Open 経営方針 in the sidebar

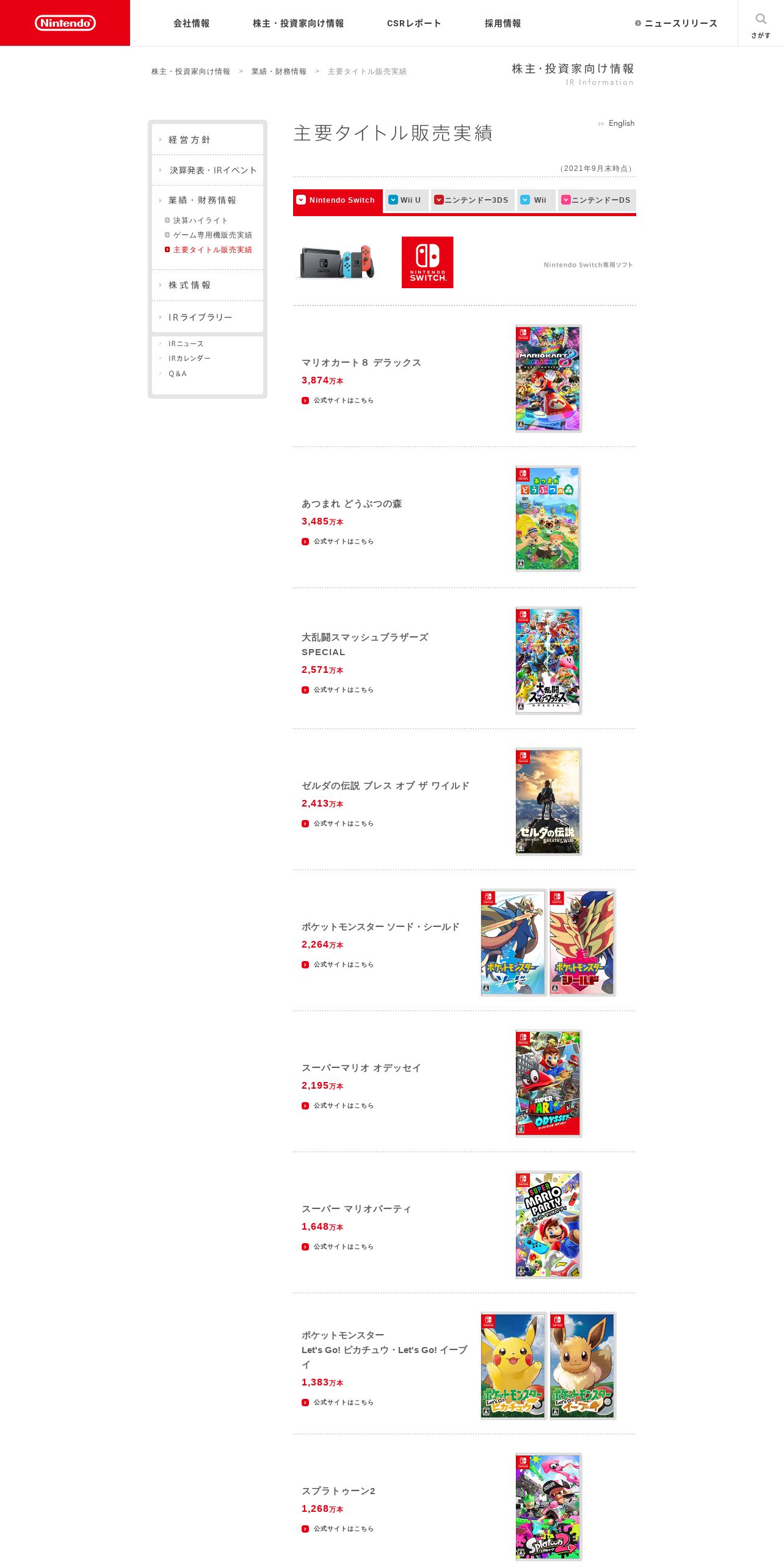[x=208, y=140]
